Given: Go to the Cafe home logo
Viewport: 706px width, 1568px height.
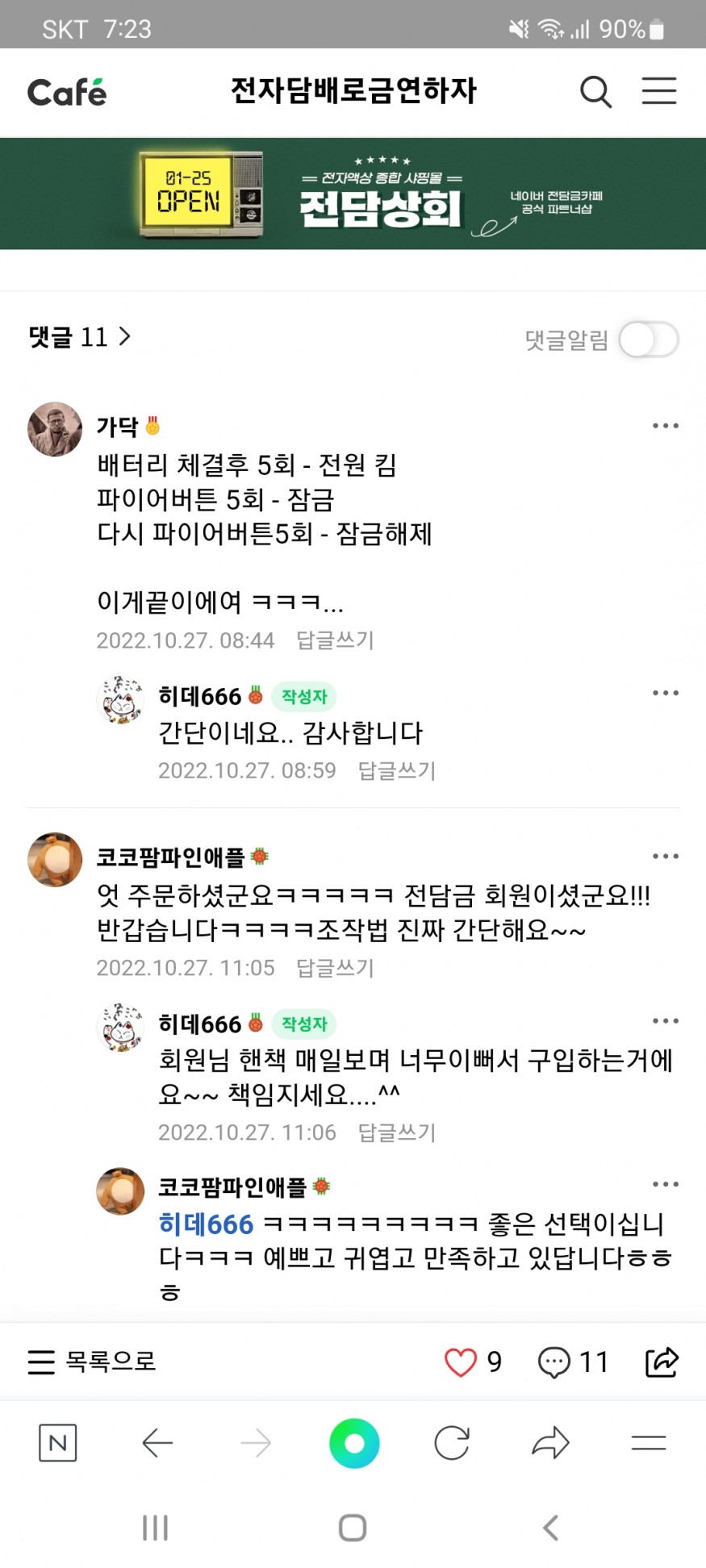Looking at the screenshot, I should click(x=67, y=92).
